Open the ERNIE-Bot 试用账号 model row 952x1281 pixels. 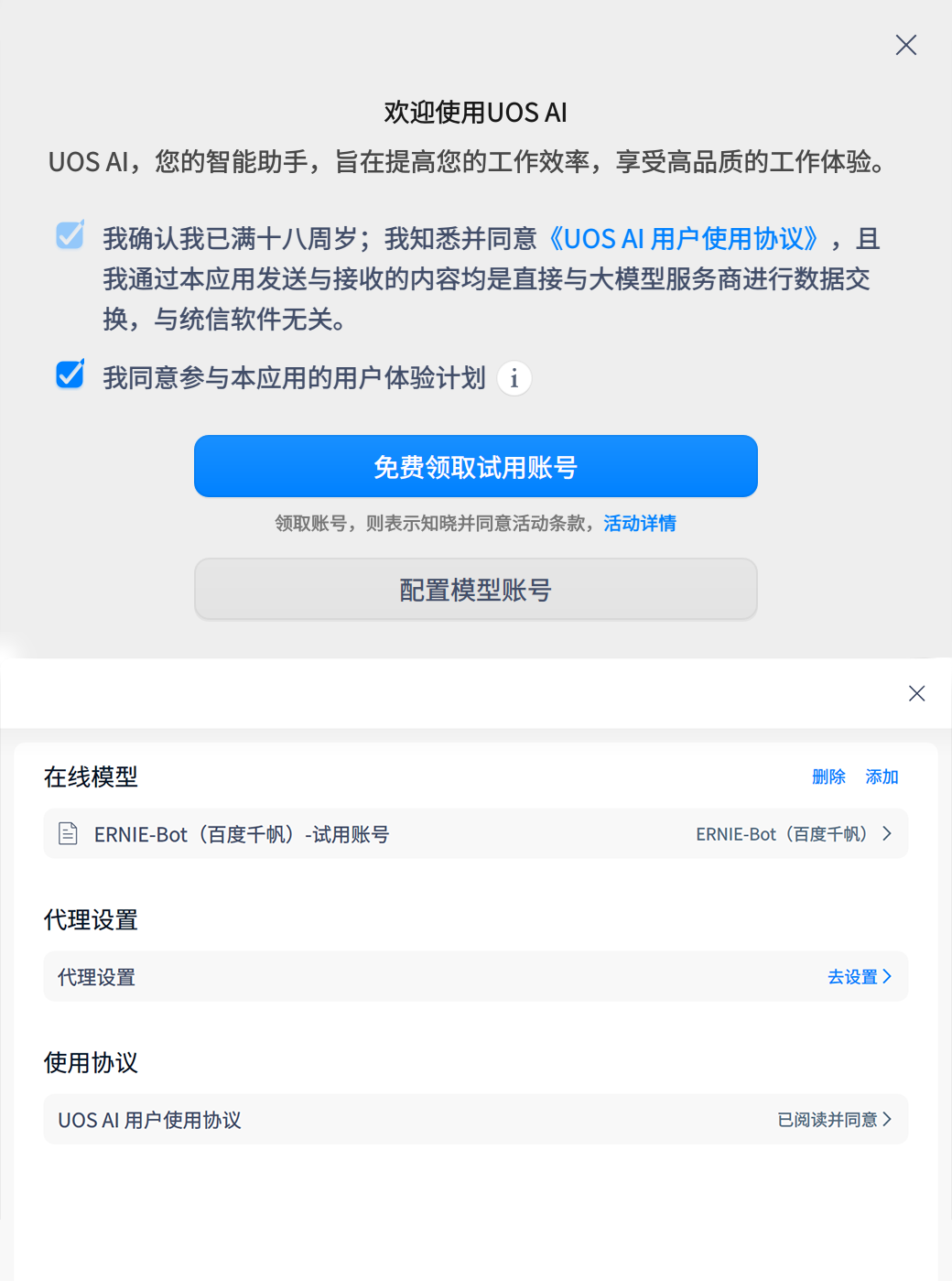point(475,834)
